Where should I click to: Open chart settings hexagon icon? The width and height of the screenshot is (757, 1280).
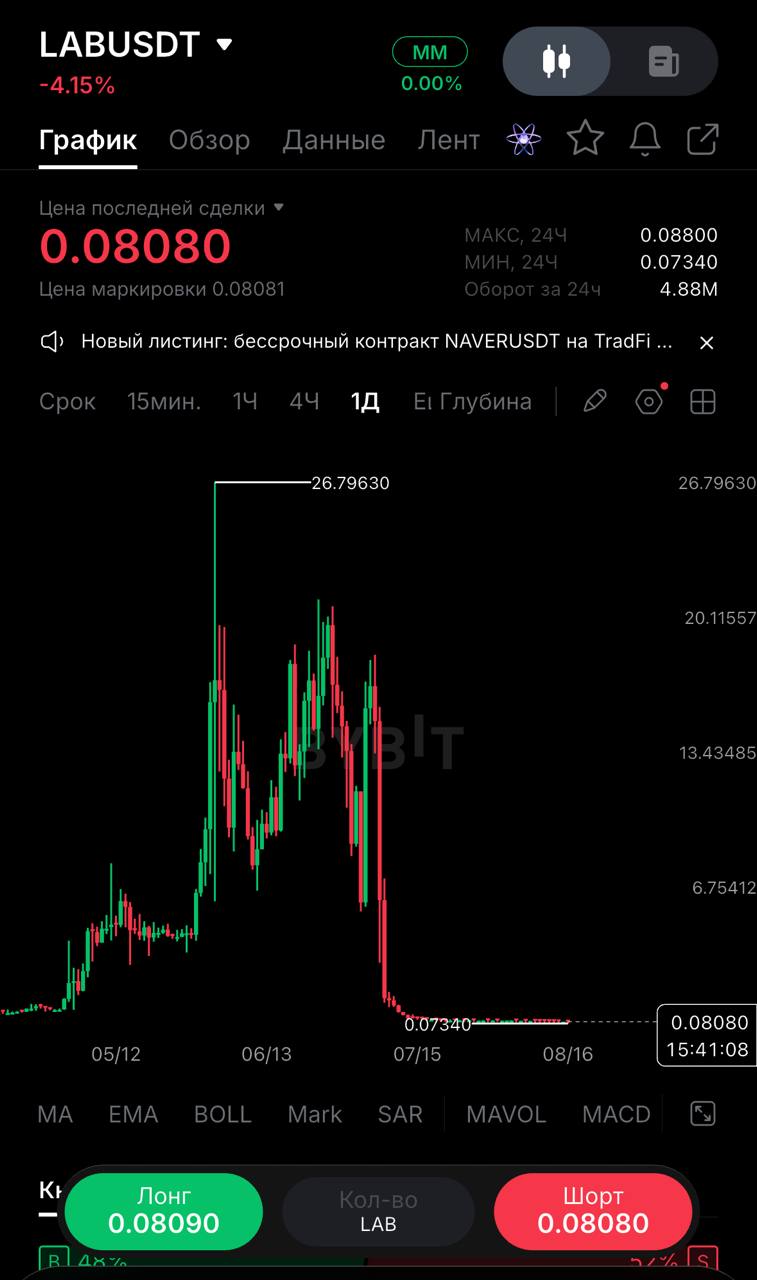click(x=649, y=402)
